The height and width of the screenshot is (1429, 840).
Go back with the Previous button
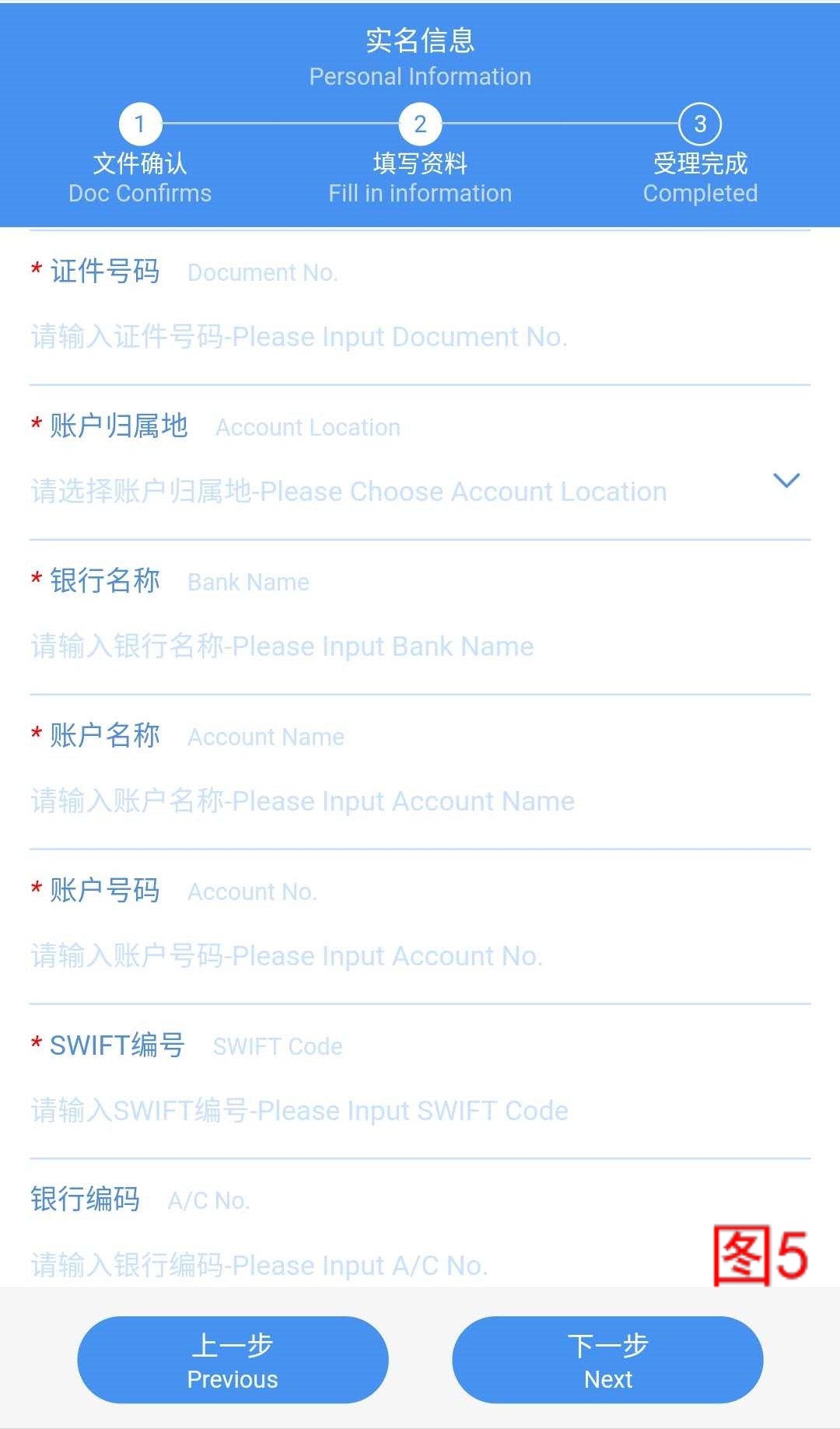pos(233,1360)
